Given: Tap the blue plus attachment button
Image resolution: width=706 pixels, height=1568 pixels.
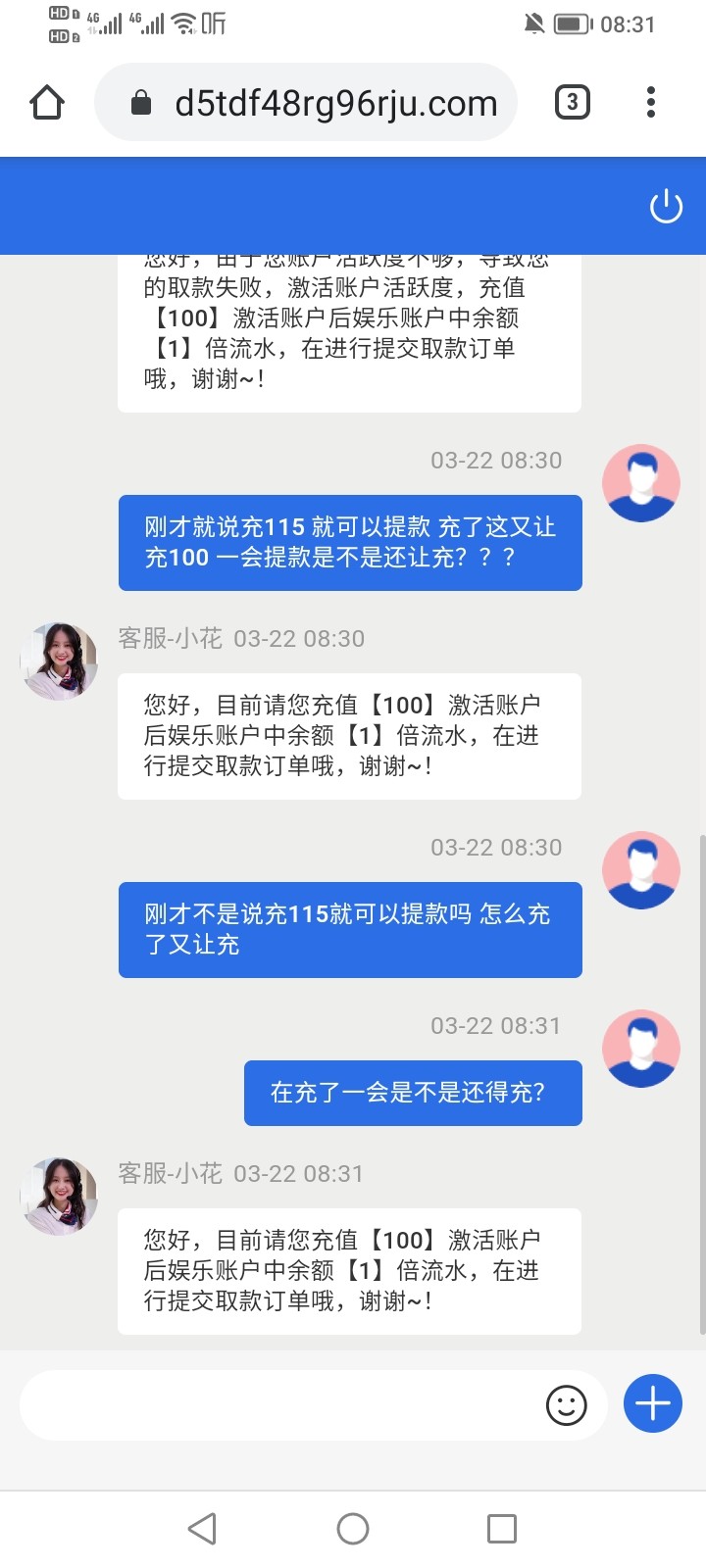Looking at the screenshot, I should tap(653, 1404).
